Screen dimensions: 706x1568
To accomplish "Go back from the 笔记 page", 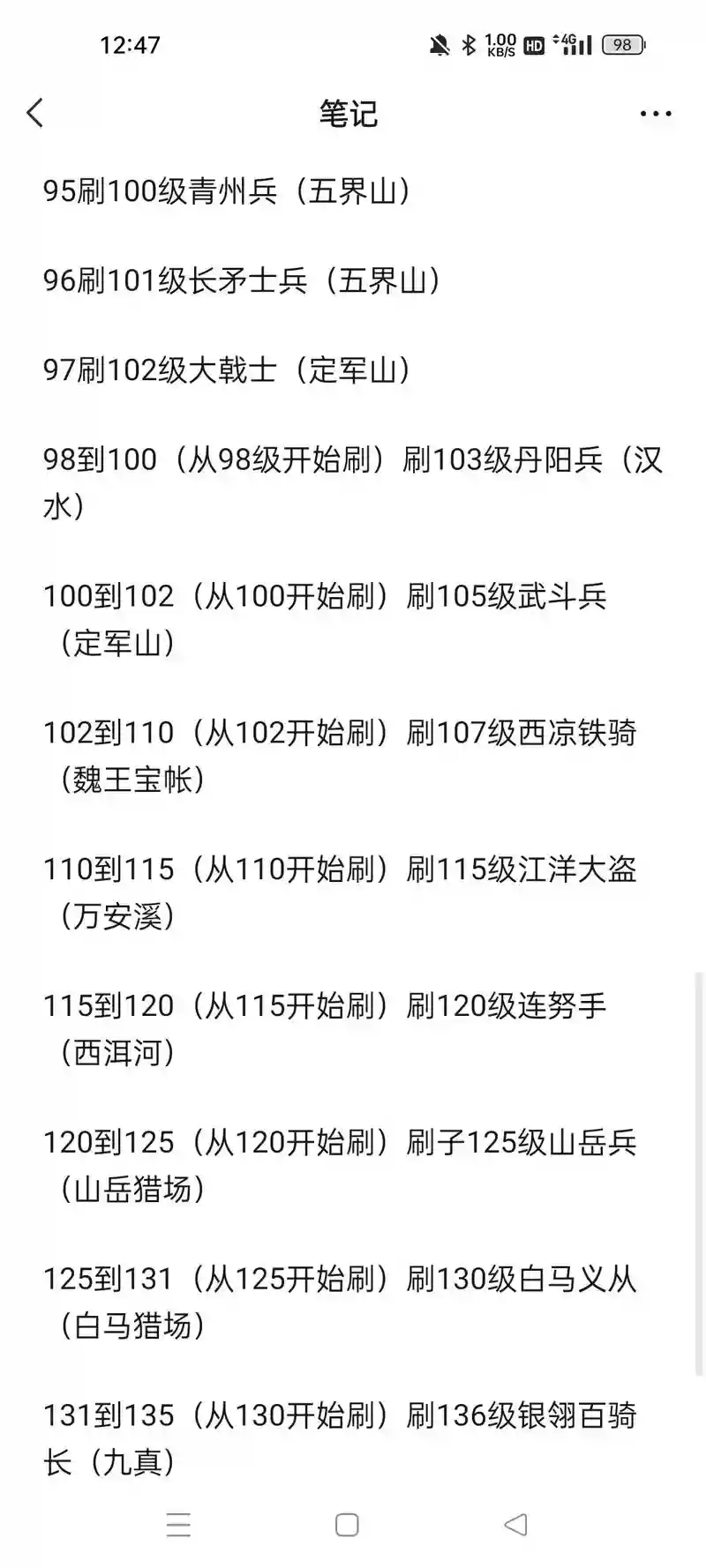I will [35, 113].
